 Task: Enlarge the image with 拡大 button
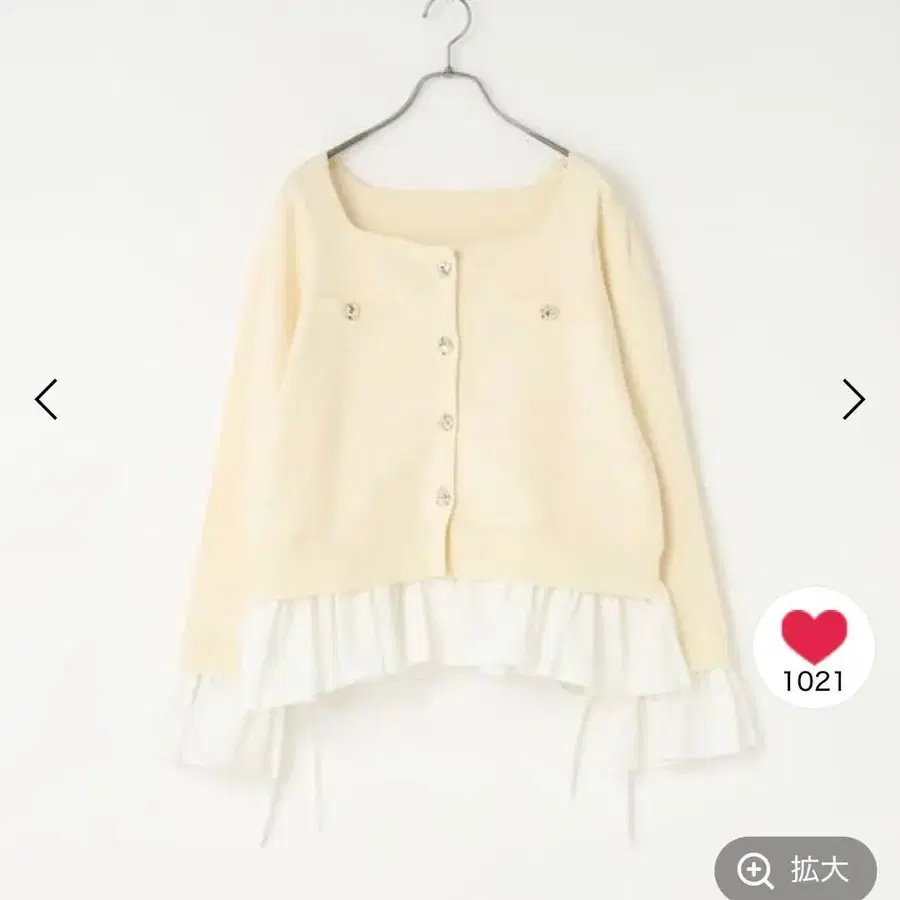coord(795,870)
